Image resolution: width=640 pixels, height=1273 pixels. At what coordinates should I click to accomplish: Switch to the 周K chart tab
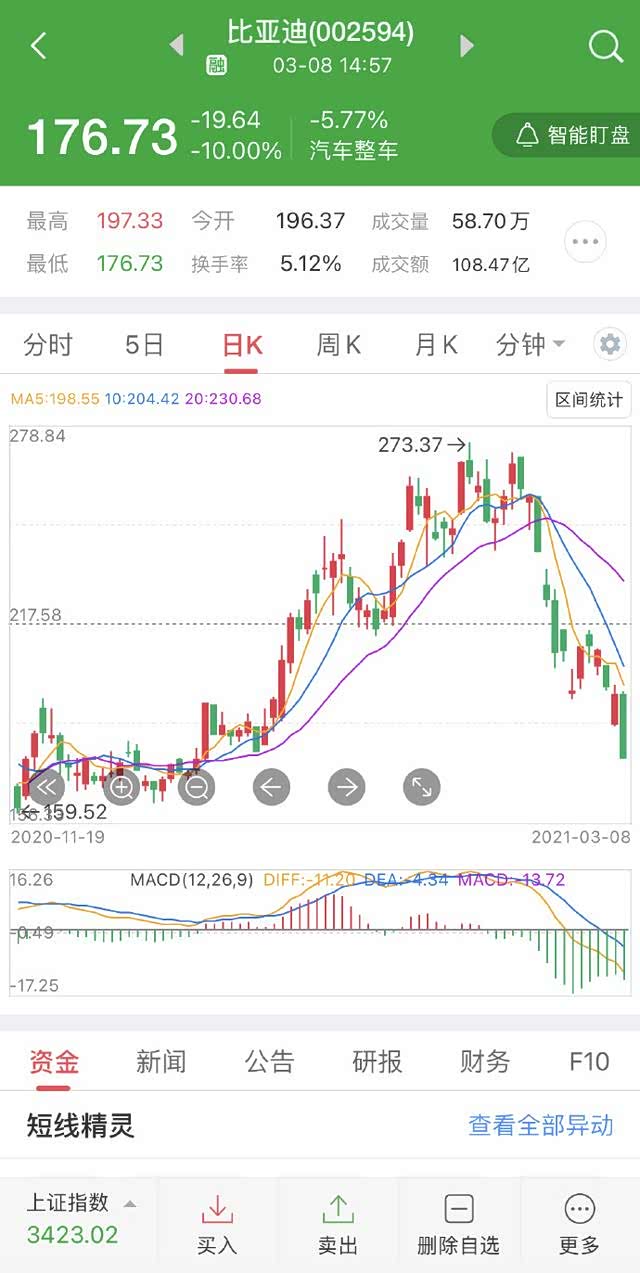click(338, 345)
